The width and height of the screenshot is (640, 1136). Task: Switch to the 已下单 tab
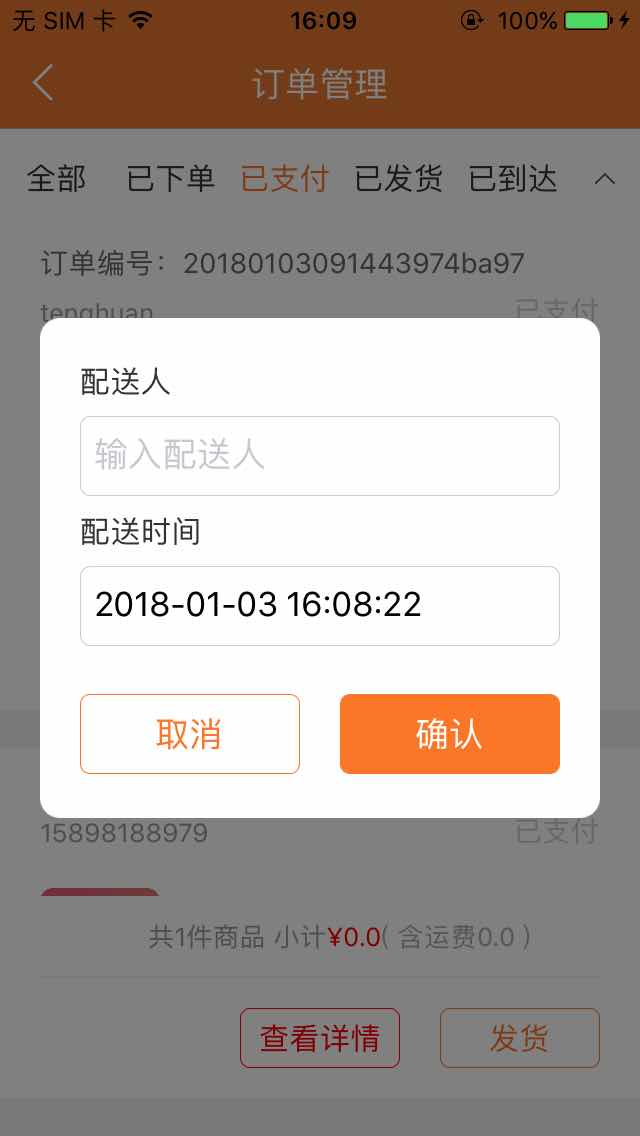coord(170,178)
